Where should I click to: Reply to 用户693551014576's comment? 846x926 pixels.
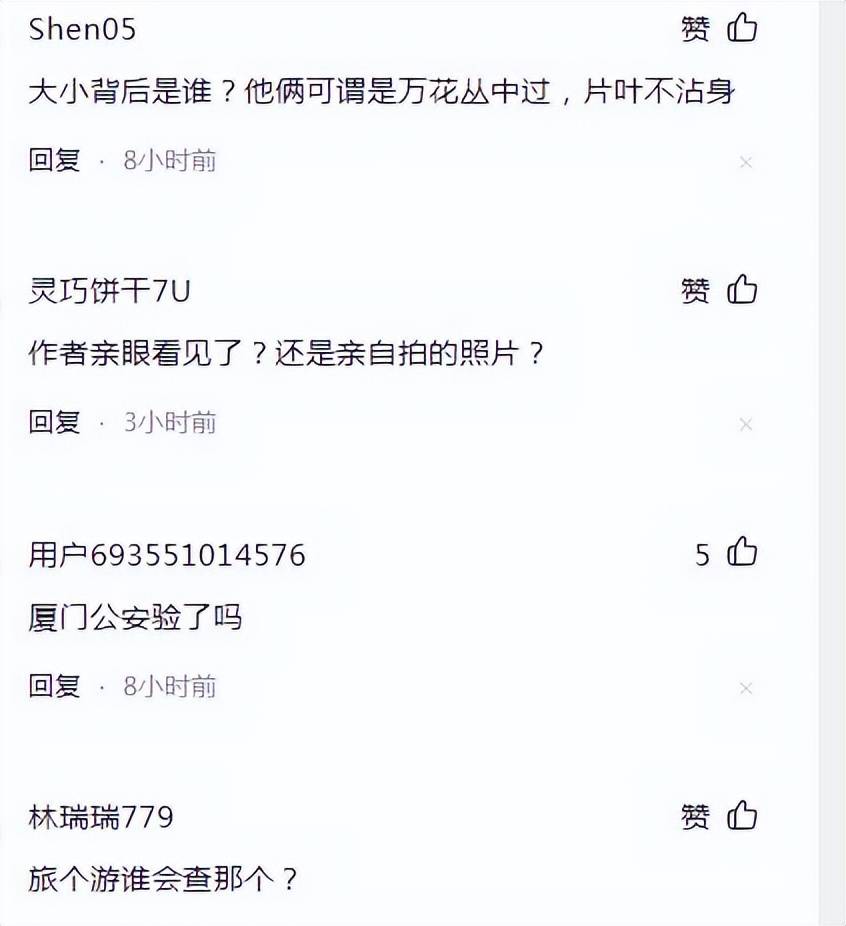[x=54, y=686]
